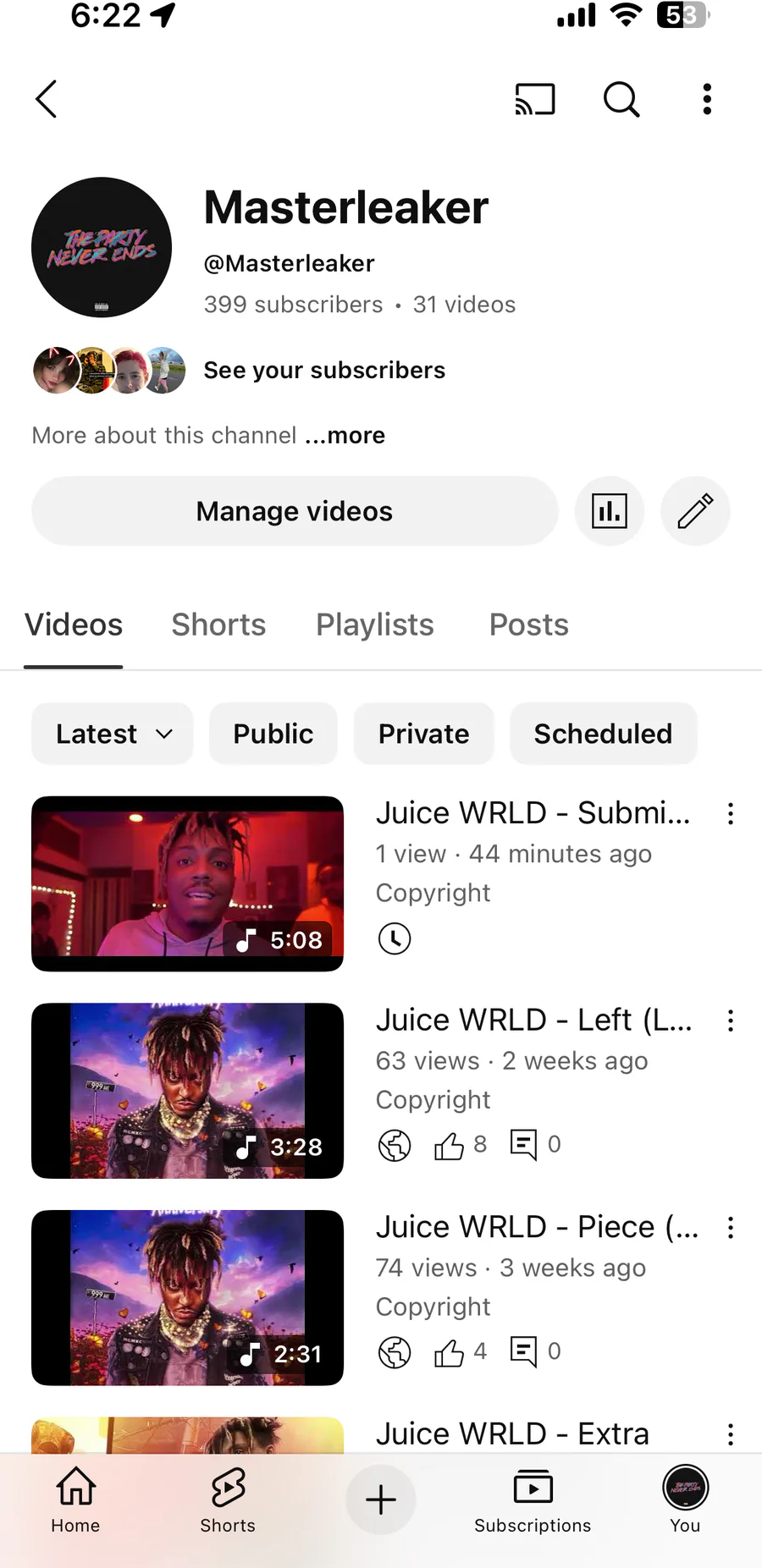Create new content with plus button
Image resolution: width=762 pixels, height=1568 pixels.
[x=381, y=1499]
